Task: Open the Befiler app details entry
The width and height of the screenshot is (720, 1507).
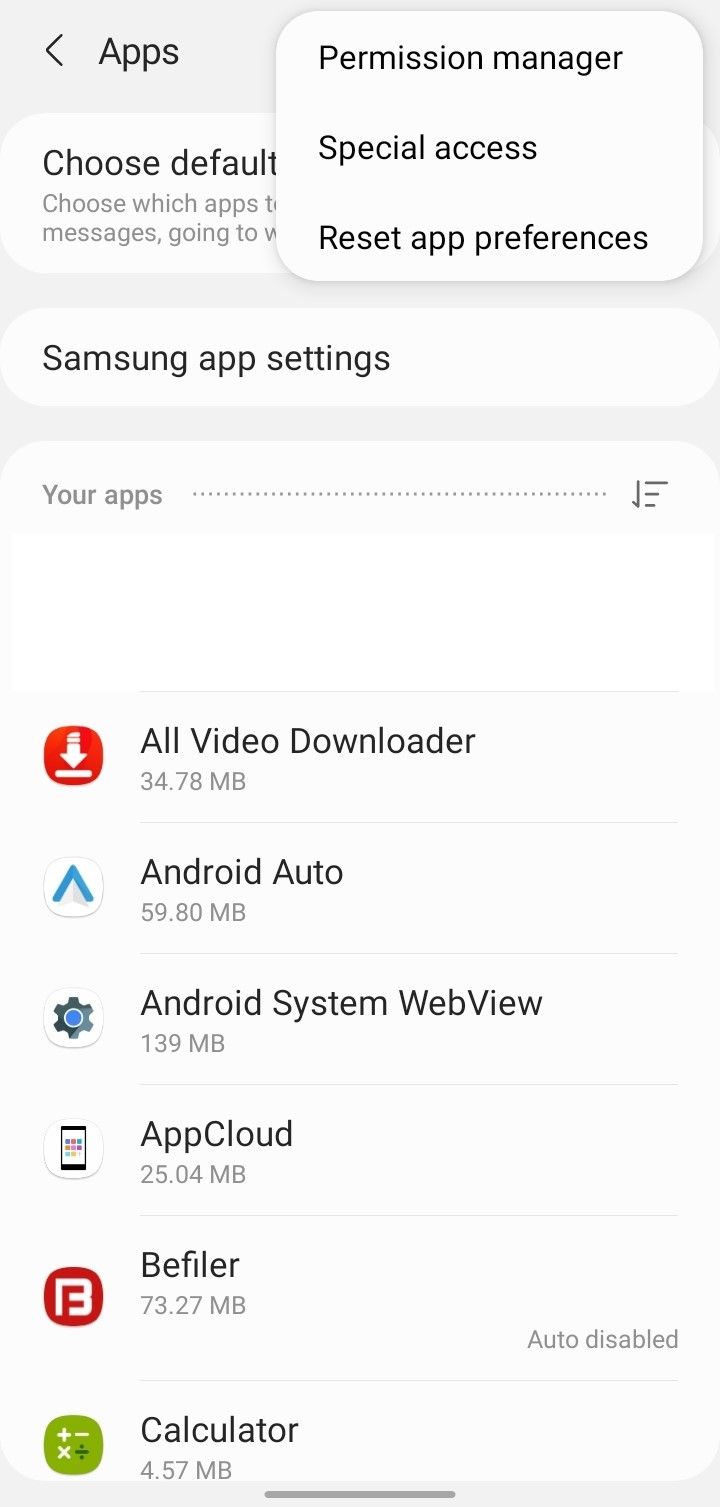Action: pyautogui.click(x=300, y=1283)
